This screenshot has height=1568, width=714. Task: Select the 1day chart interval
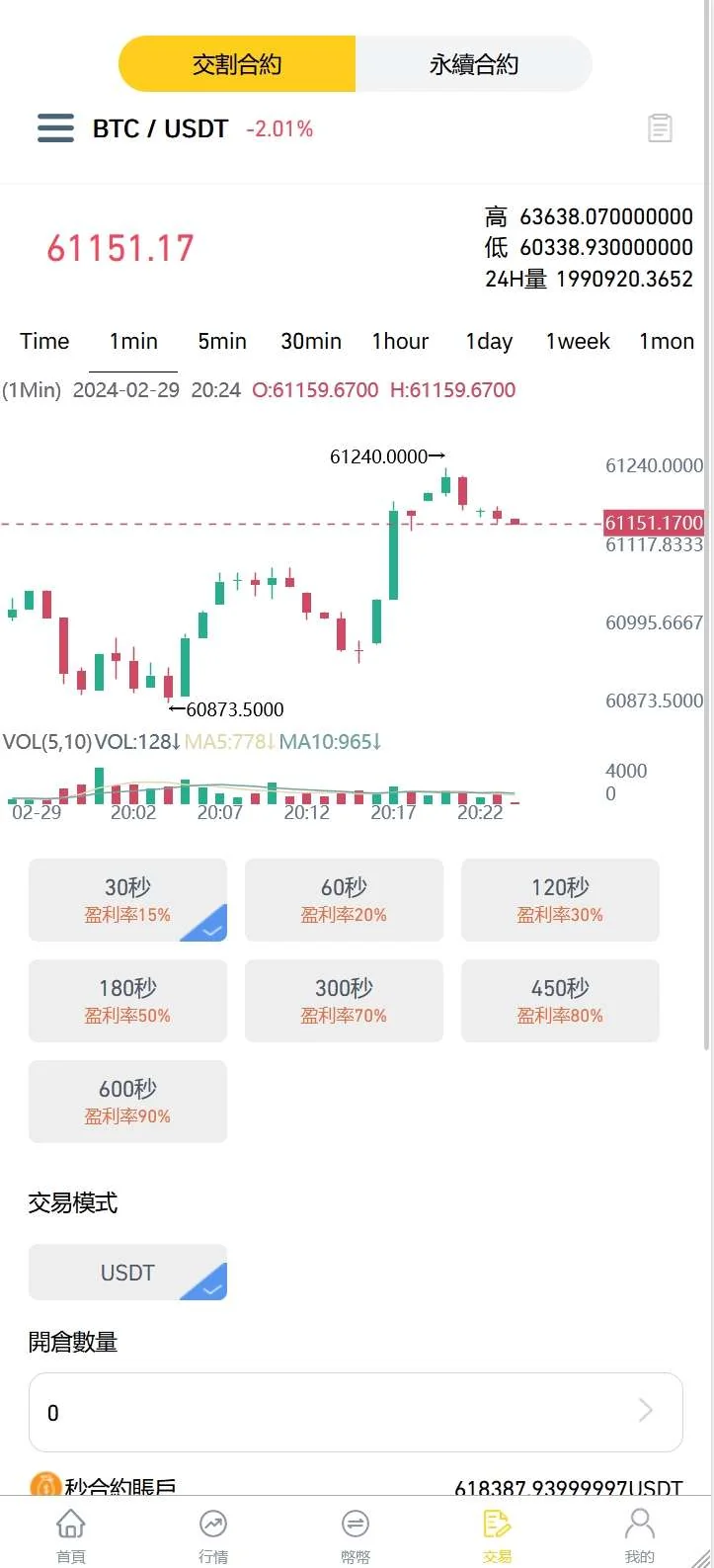489,342
